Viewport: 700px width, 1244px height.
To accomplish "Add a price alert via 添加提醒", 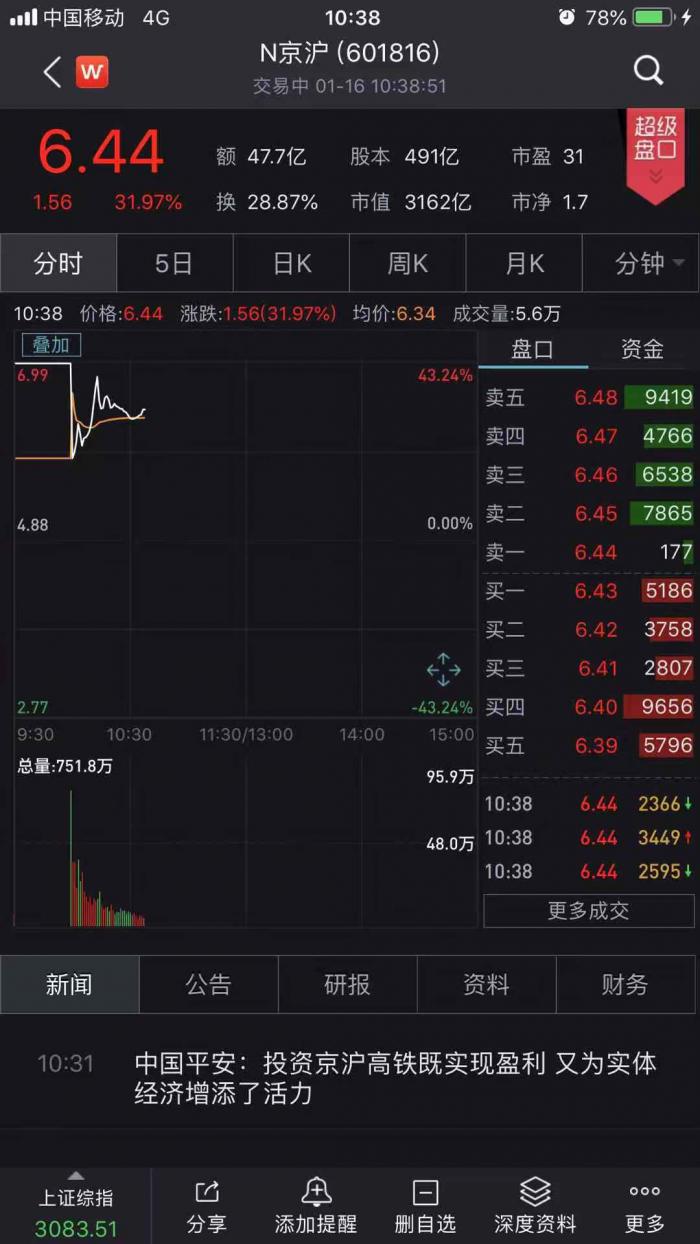I will click(316, 1205).
